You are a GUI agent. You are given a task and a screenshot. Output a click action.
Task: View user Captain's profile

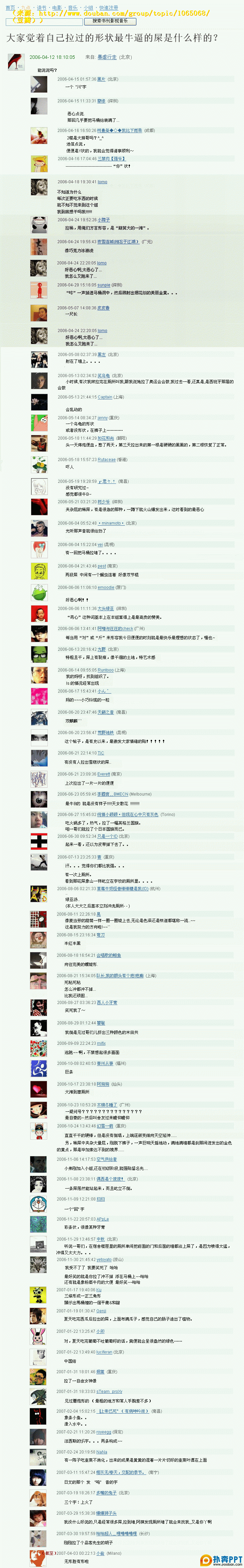coord(105,397)
